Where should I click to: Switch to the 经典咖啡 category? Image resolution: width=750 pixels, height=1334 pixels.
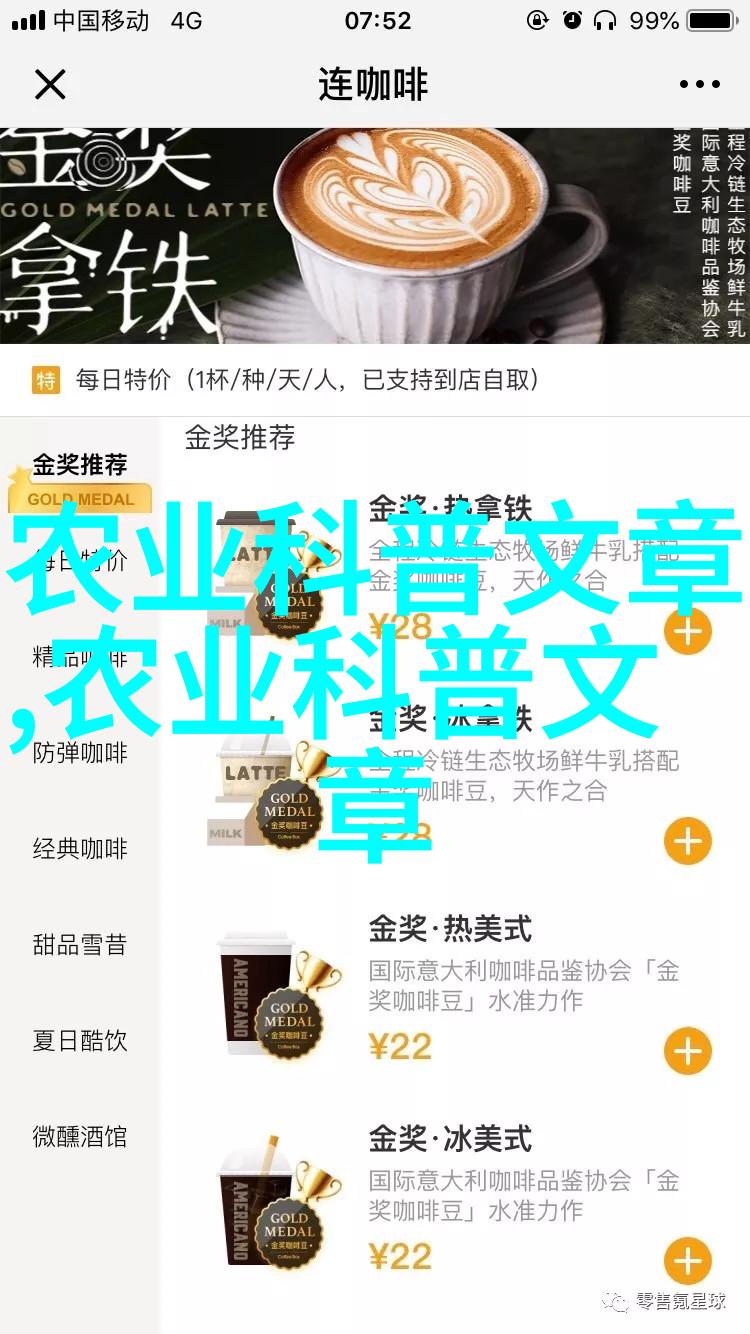(x=80, y=849)
